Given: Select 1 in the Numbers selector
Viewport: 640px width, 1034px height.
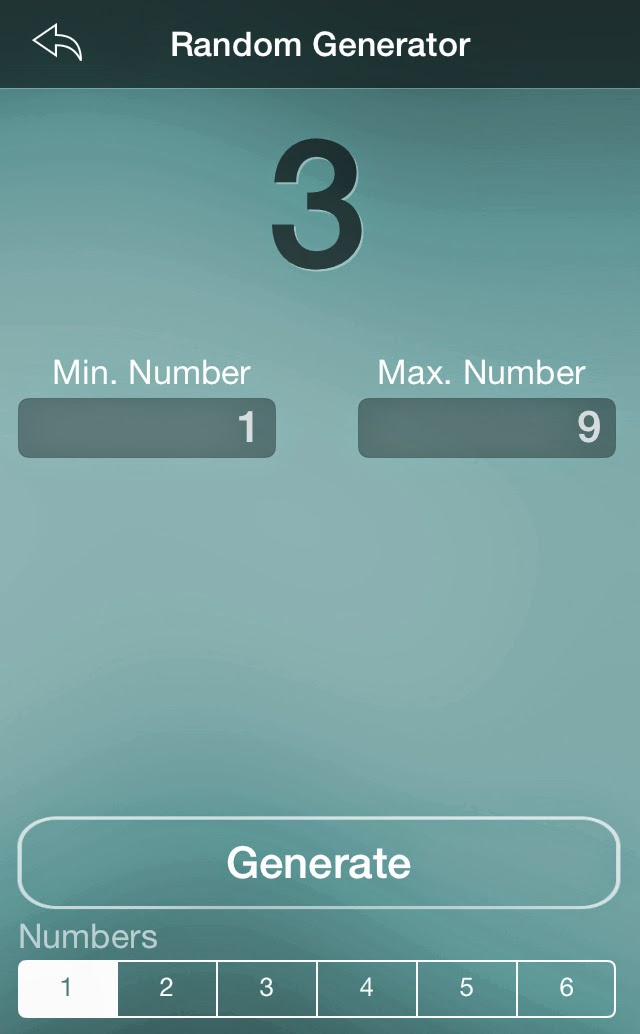Looking at the screenshot, I should click(68, 989).
